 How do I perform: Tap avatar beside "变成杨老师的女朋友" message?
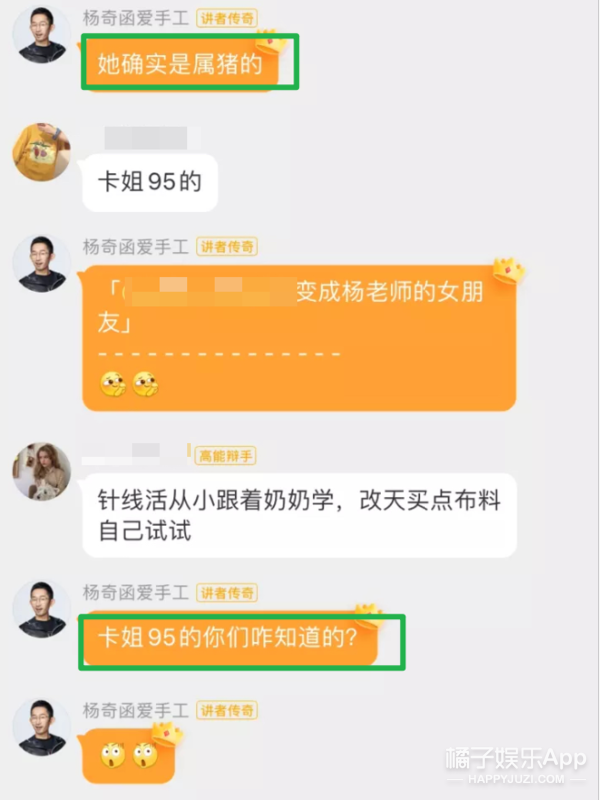[x=41, y=263]
